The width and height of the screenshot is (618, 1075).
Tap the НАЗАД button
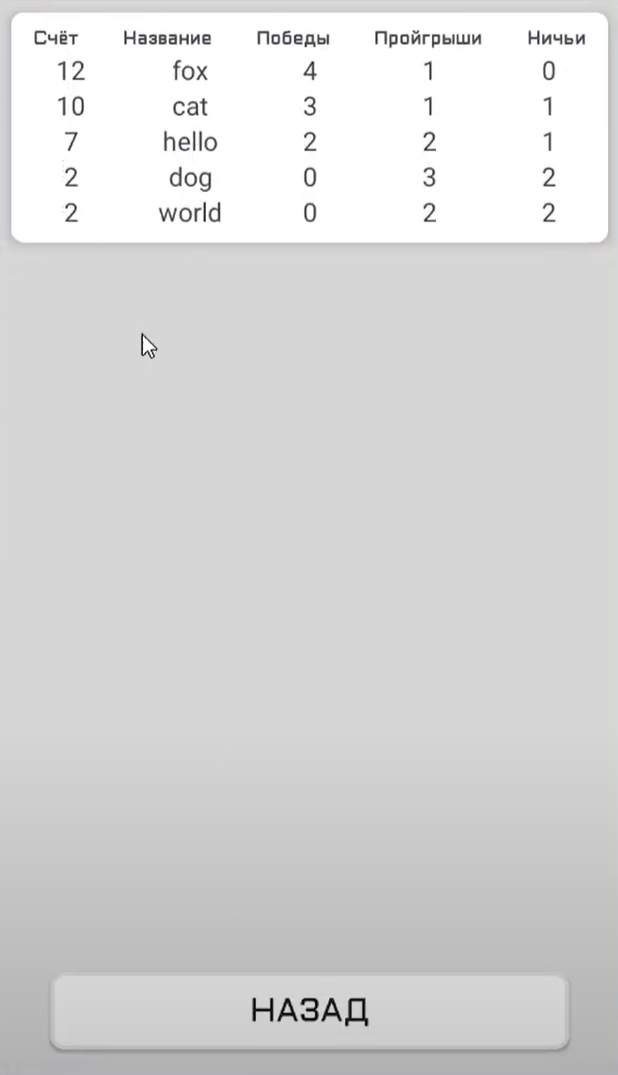click(309, 1011)
